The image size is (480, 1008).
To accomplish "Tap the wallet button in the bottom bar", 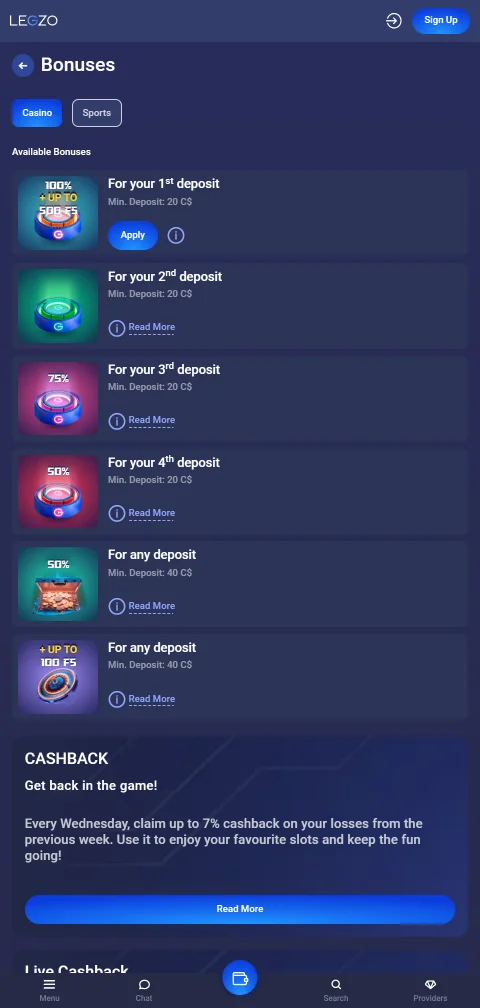I will 240,978.
